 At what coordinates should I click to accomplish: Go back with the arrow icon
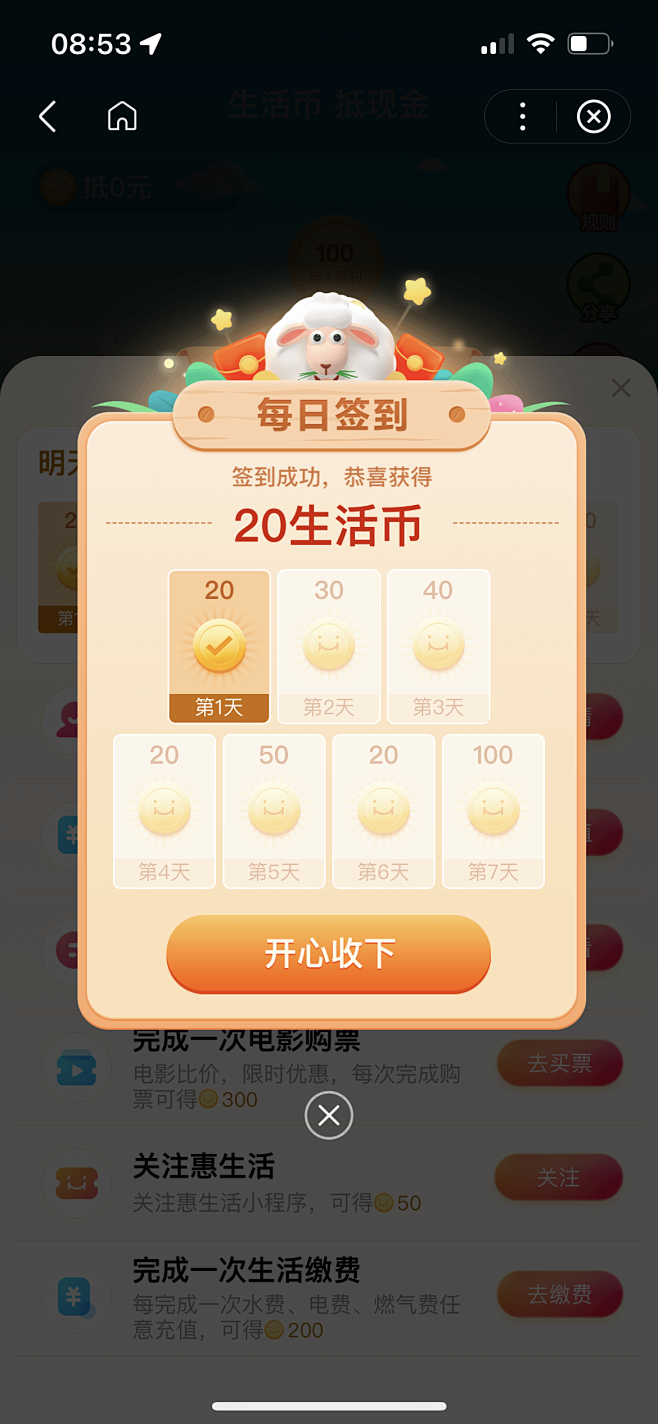pos(47,117)
